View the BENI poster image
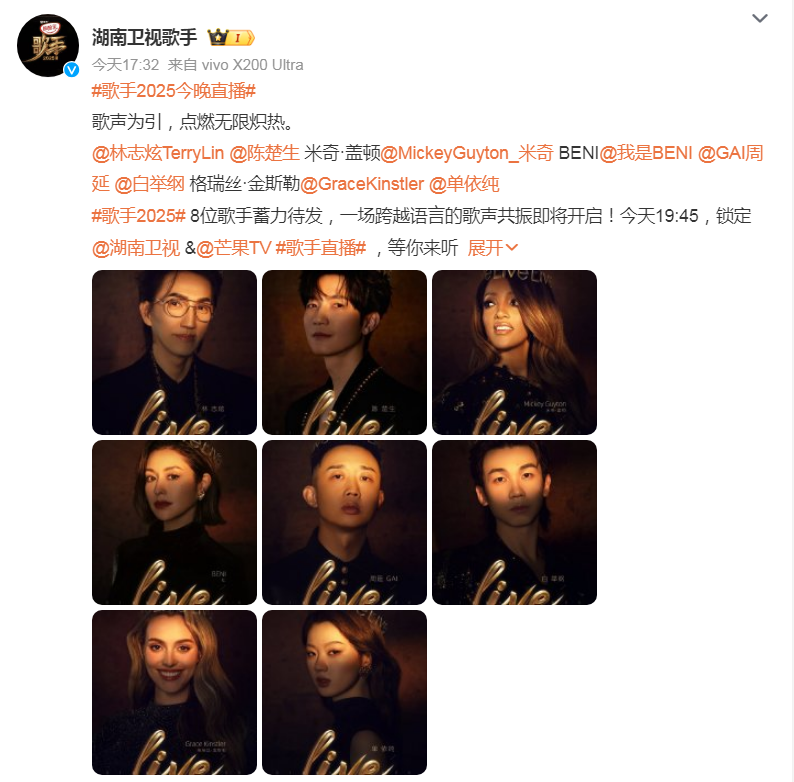The height and width of the screenshot is (782, 794). coord(174,522)
